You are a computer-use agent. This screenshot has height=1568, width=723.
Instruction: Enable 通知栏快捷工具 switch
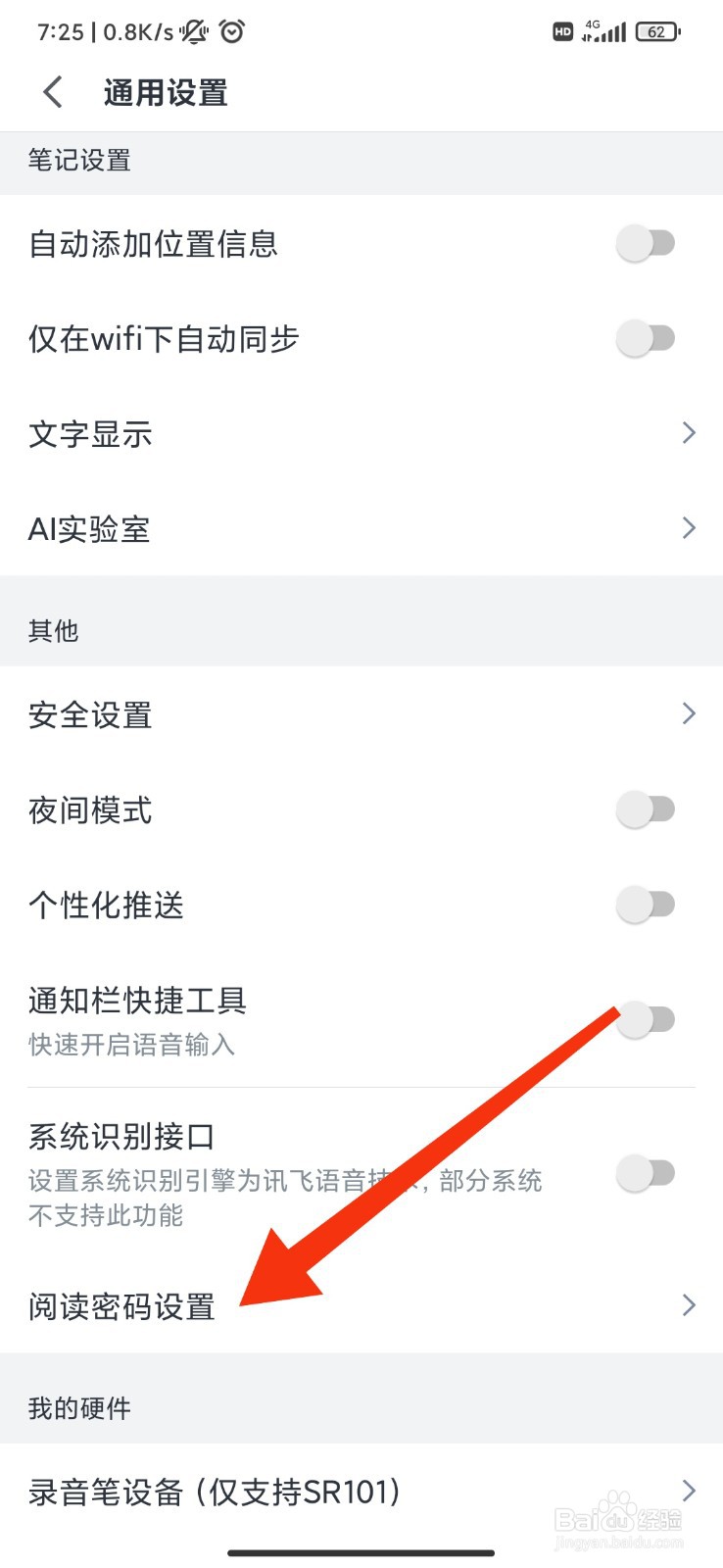[643, 1019]
